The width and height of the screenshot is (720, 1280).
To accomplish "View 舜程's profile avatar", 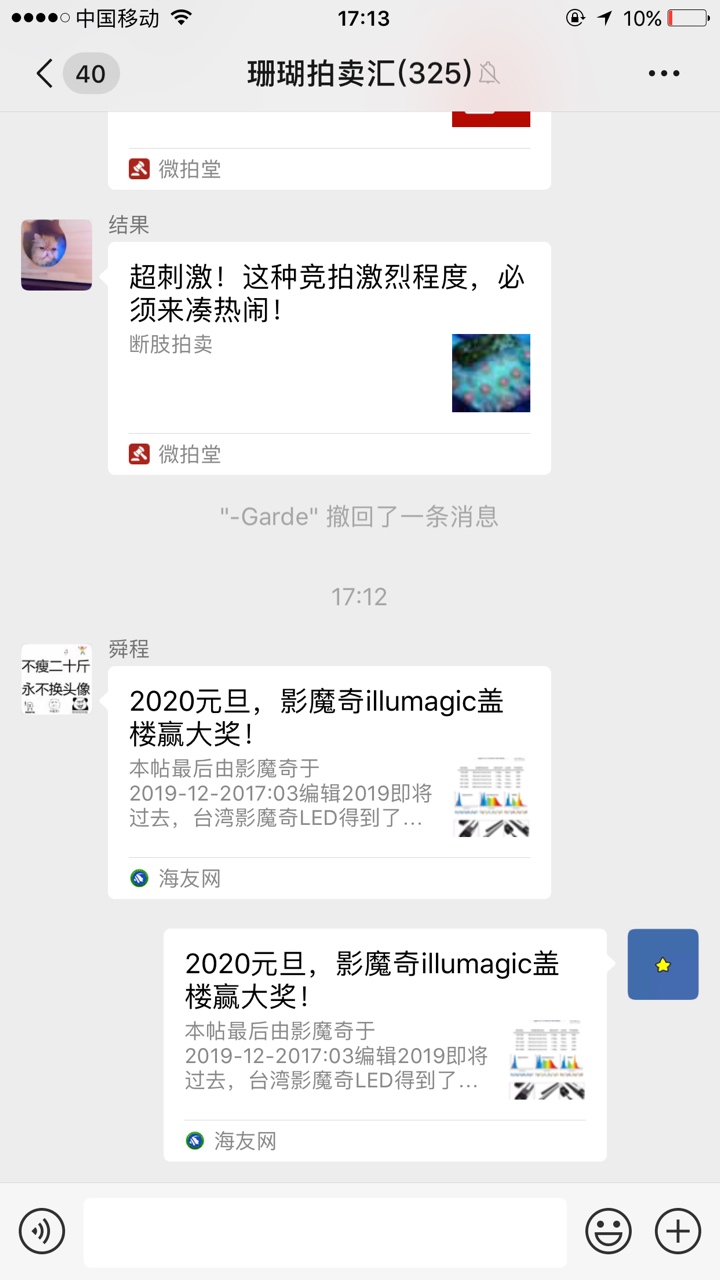I will tap(57, 679).
